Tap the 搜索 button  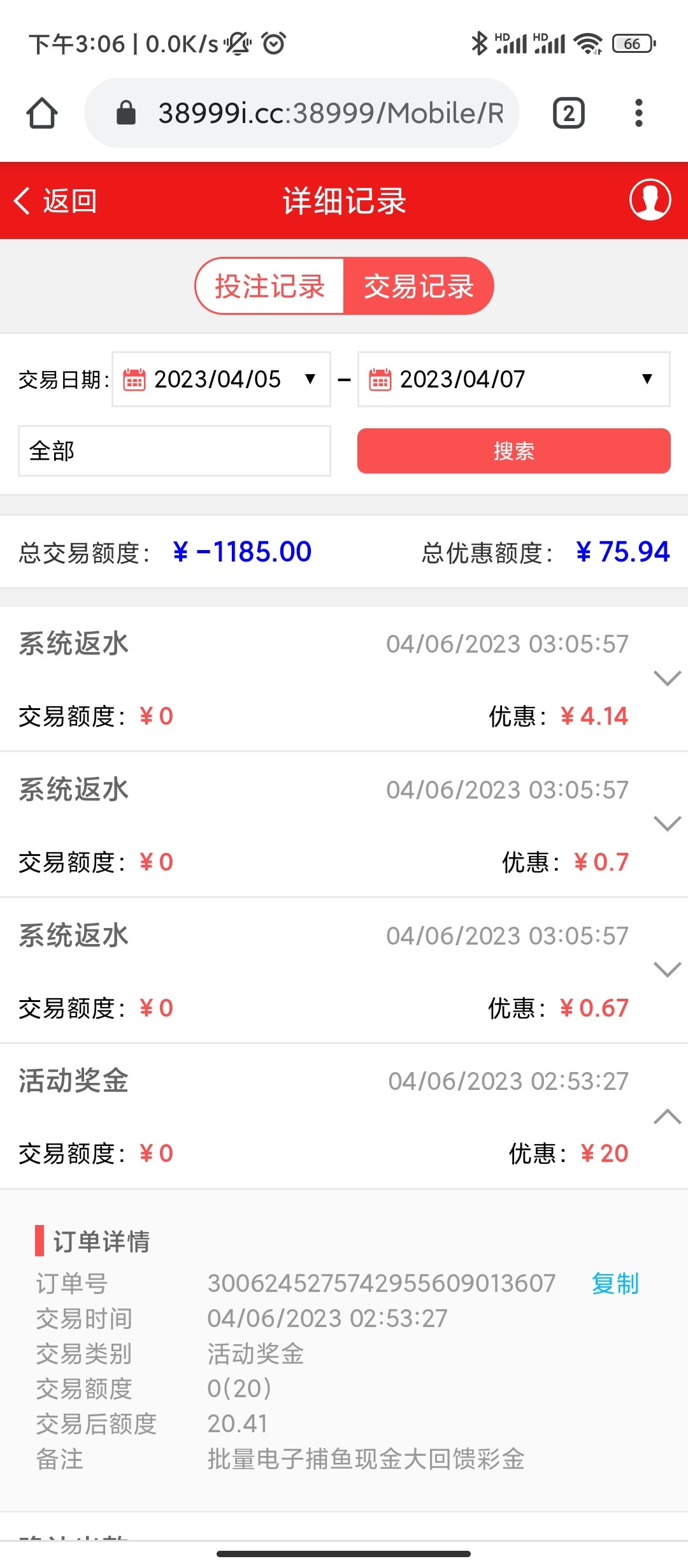(x=513, y=451)
